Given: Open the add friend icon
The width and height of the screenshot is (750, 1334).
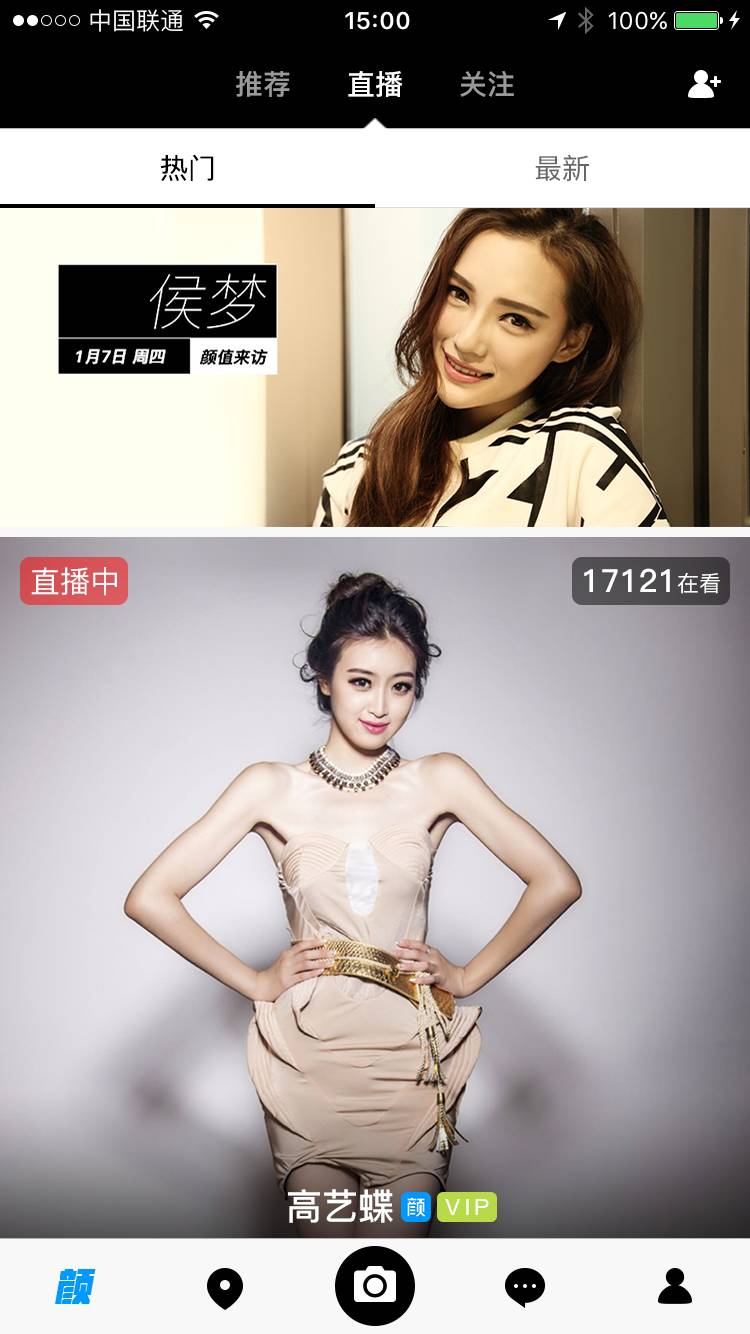Looking at the screenshot, I should point(704,84).
